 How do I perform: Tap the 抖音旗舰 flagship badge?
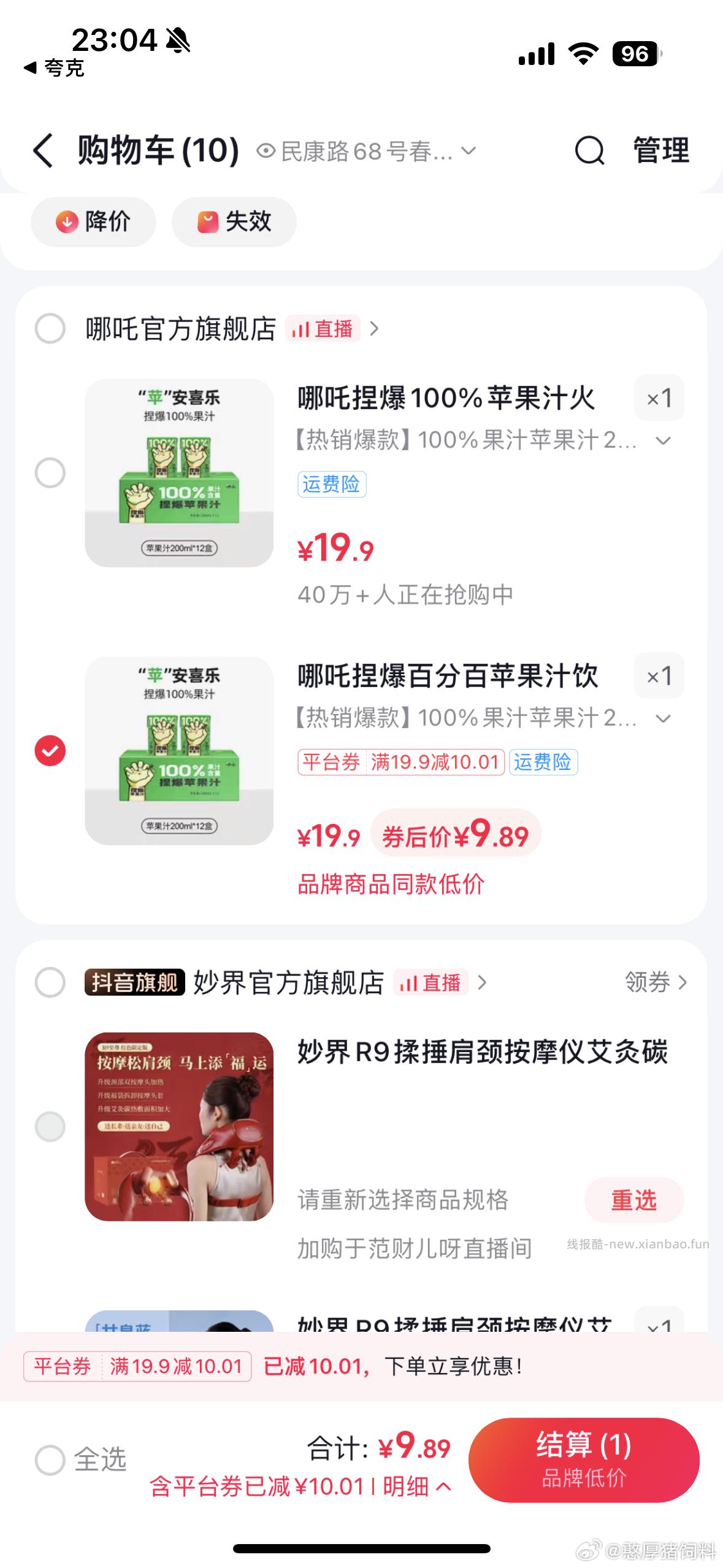135,982
